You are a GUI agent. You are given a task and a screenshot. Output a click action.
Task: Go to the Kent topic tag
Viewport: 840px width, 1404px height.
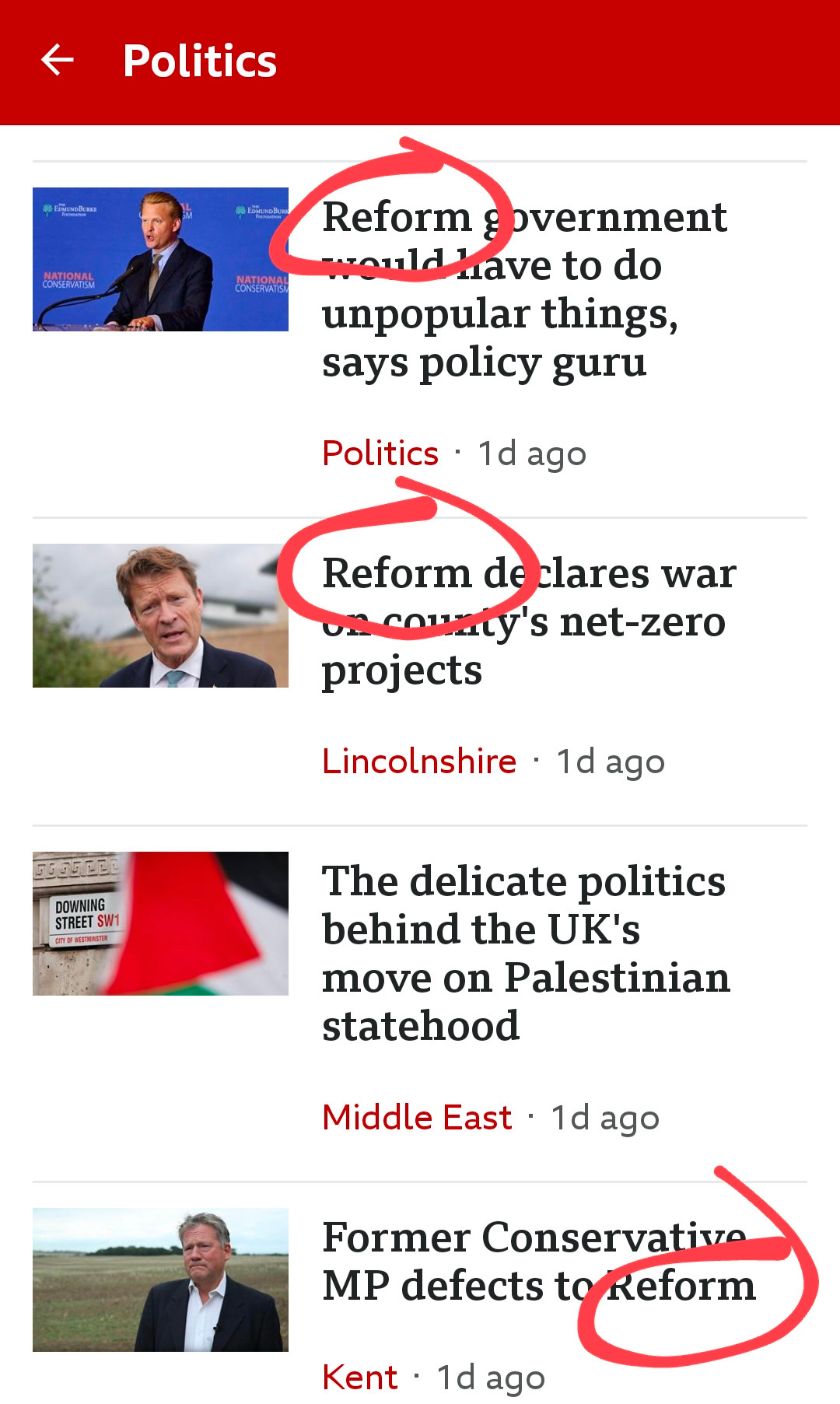coord(359,1378)
